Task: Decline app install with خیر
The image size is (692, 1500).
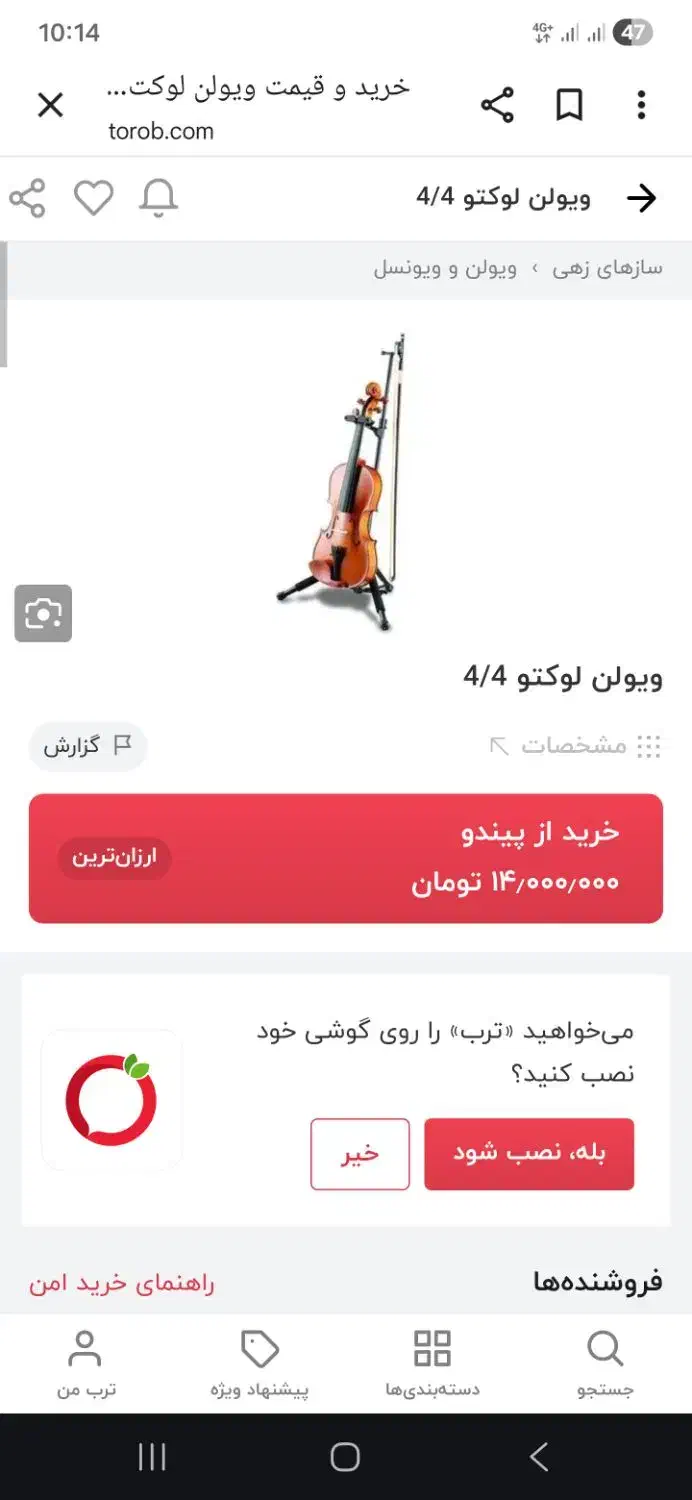Action: point(360,1154)
